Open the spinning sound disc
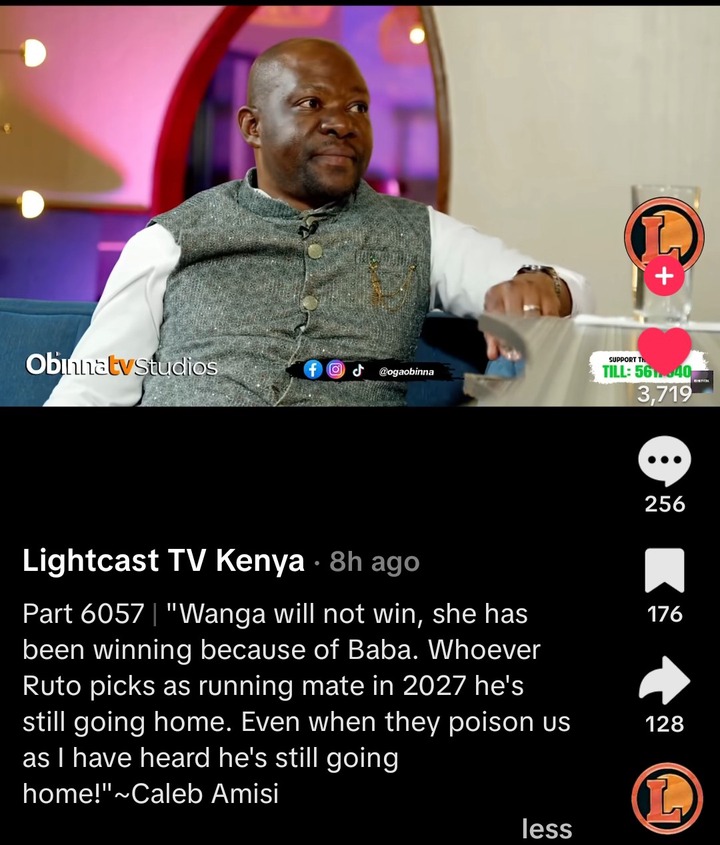The height and width of the screenshot is (845, 720). 664,797
